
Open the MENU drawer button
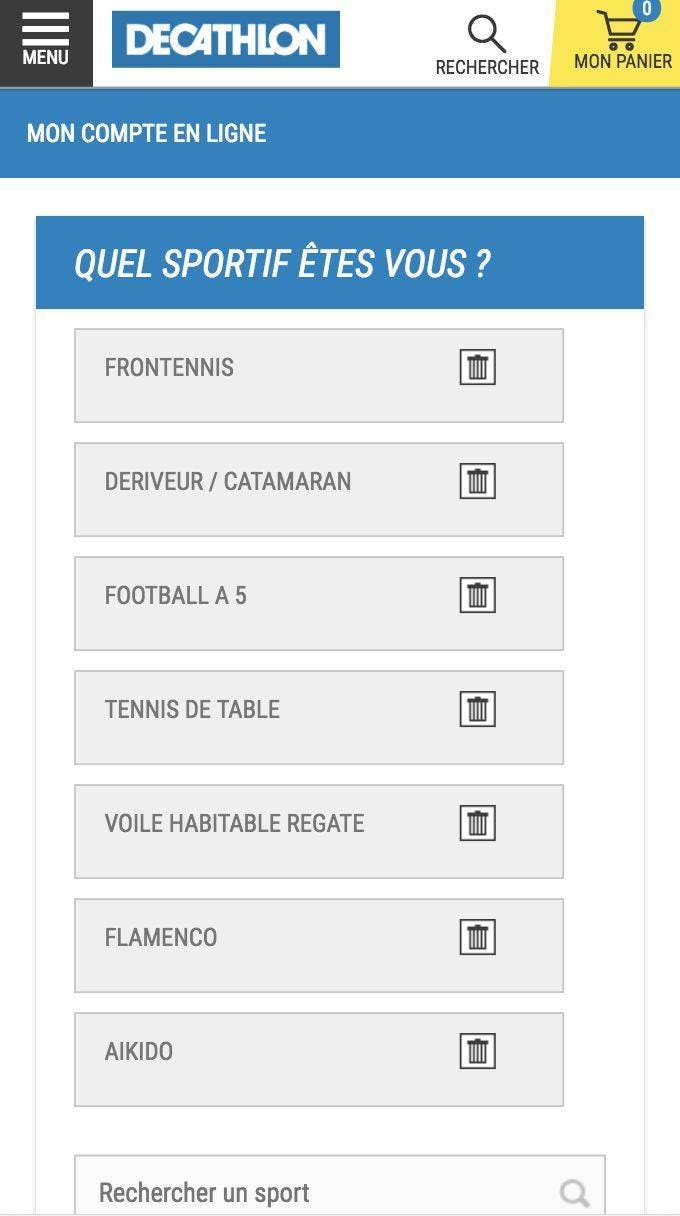tap(45, 42)
